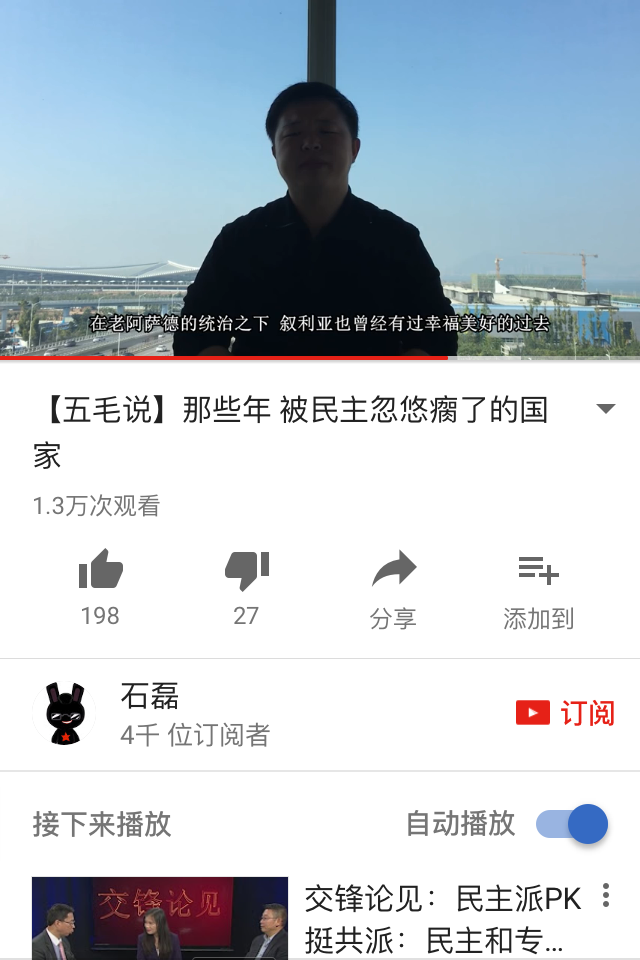Image resolution: width=640 pixels, height=960 pixels.
Task: Subscribe to the channel with 订阅
Action: (x=565, y=713)
